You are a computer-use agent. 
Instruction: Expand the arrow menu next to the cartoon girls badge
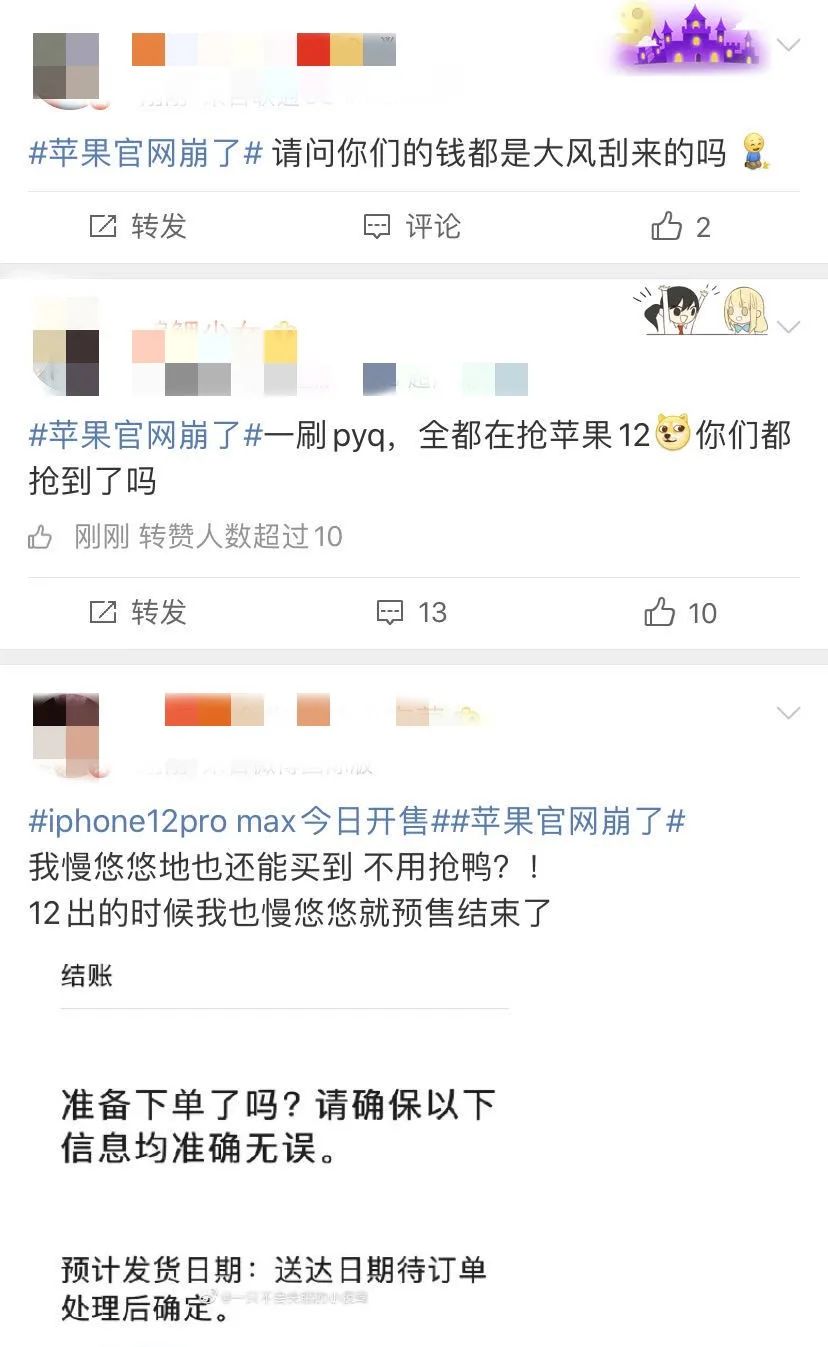pos(789,327)
